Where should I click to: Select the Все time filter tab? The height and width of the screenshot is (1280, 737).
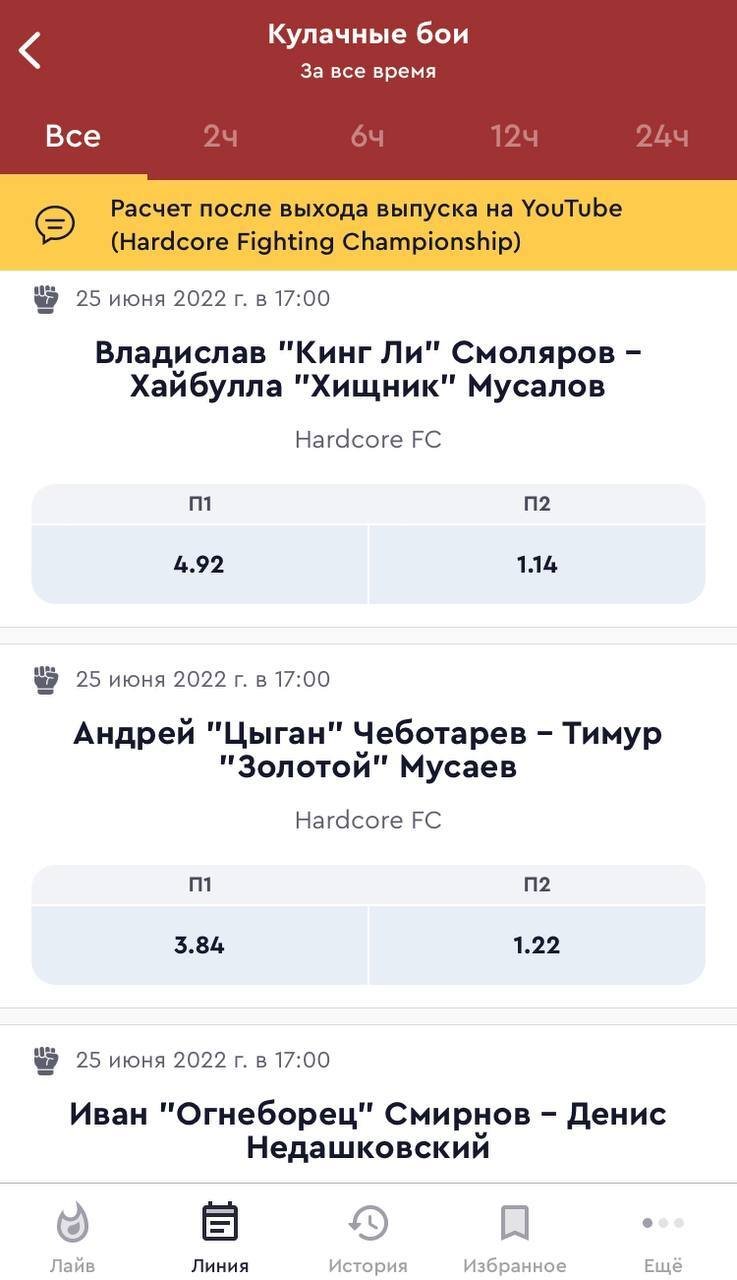[x=73, y=137]
